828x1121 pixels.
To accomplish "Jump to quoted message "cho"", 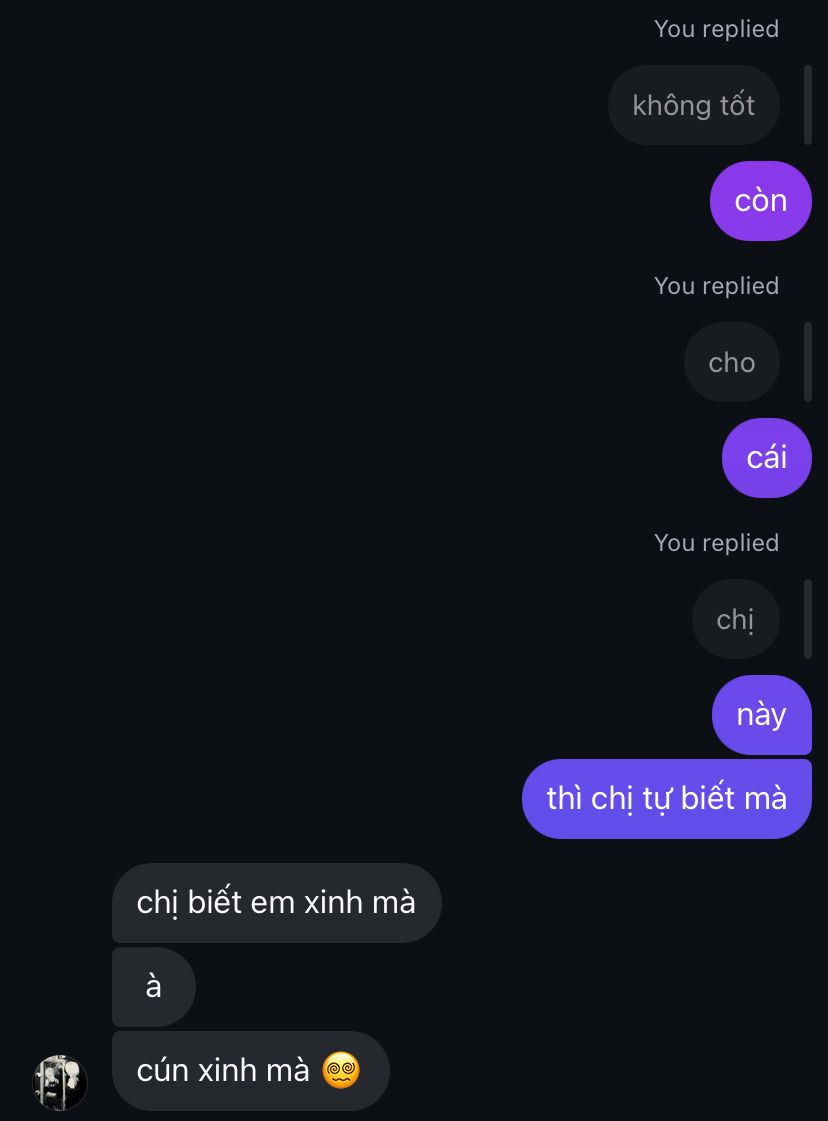I will click(731, 362).
